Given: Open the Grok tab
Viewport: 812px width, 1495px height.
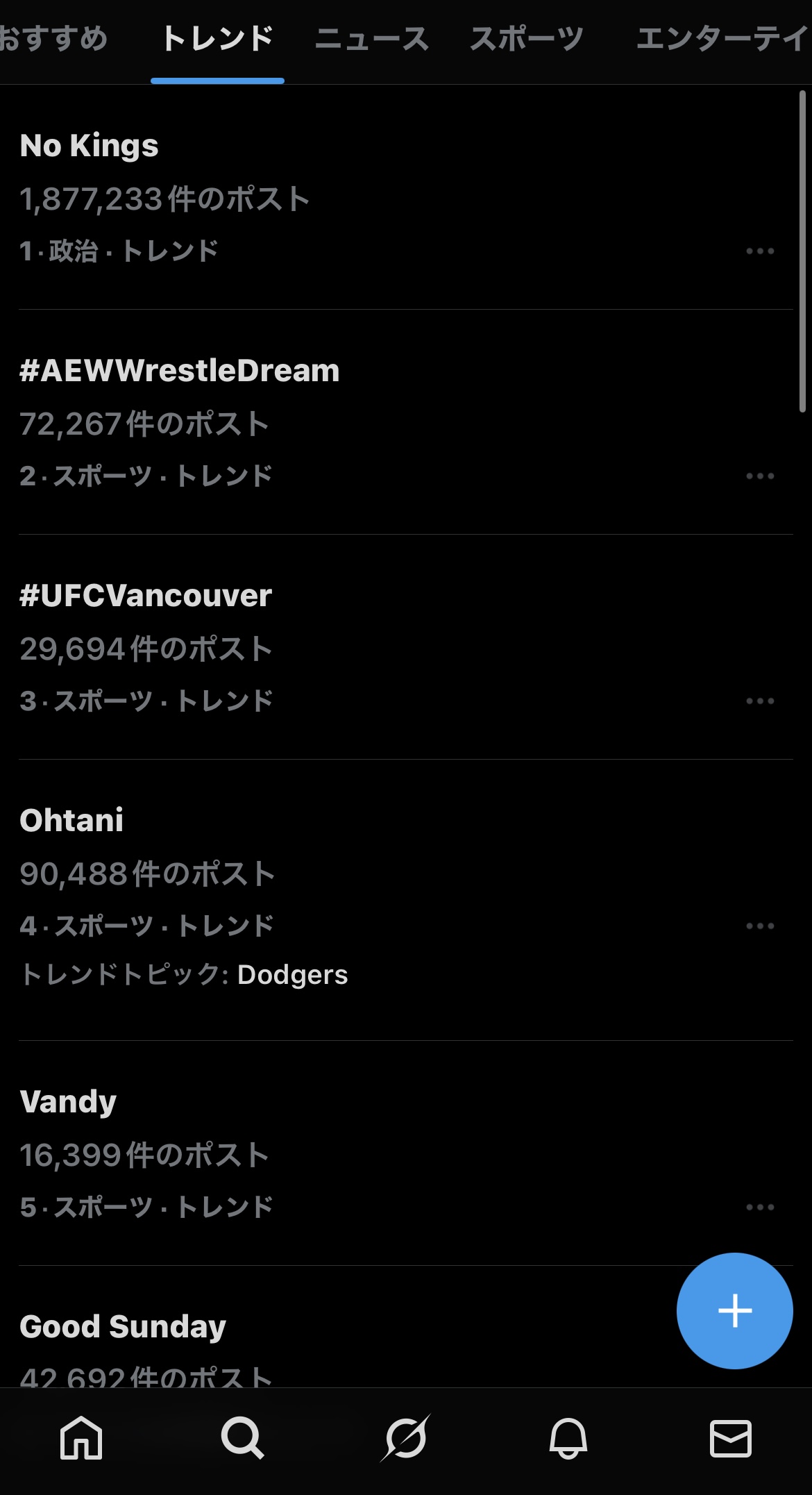Looking at the screenshot, I should click(405, 1438).
